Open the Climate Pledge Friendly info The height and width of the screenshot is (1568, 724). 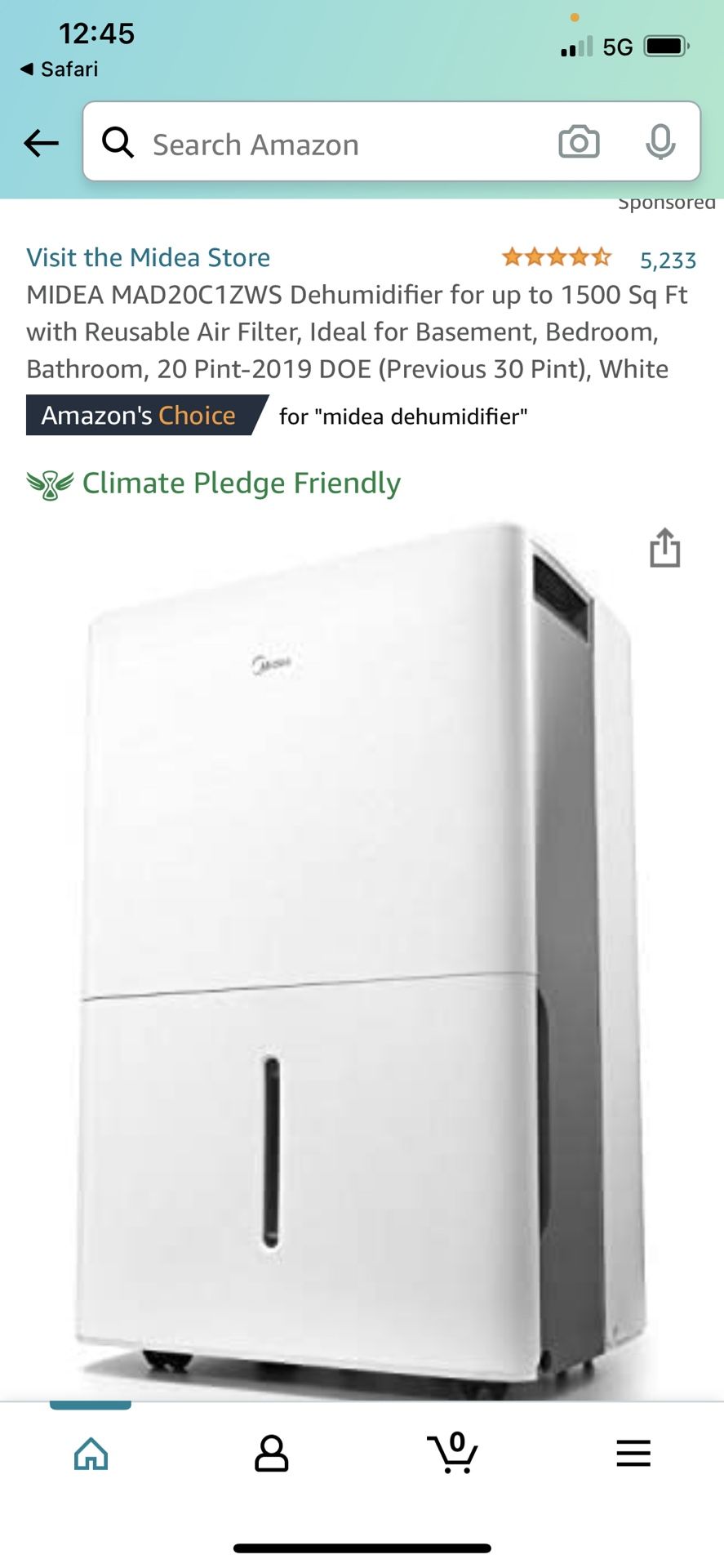coord(214,483)
